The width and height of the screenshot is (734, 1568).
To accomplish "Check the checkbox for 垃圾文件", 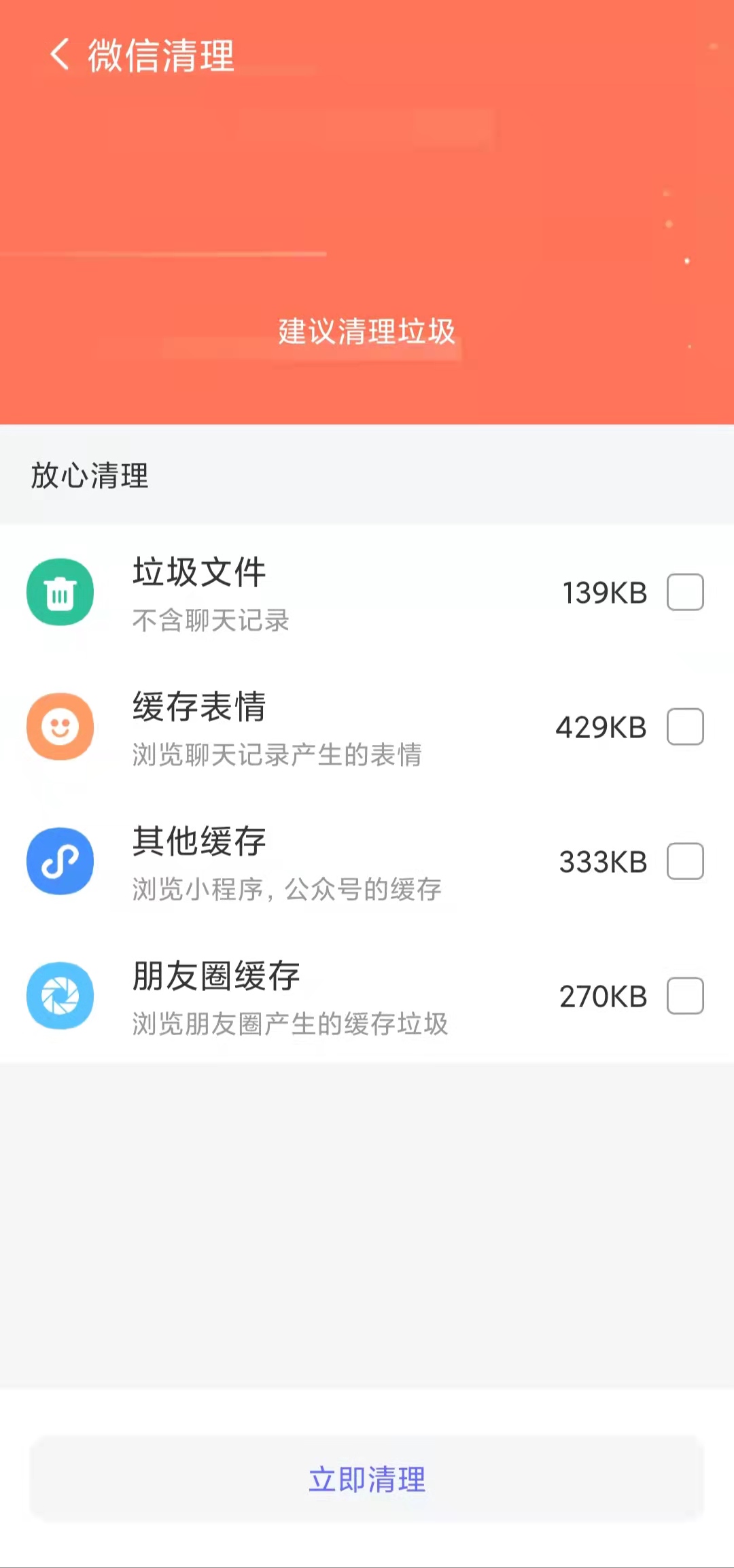I will (x=686, y=592).
